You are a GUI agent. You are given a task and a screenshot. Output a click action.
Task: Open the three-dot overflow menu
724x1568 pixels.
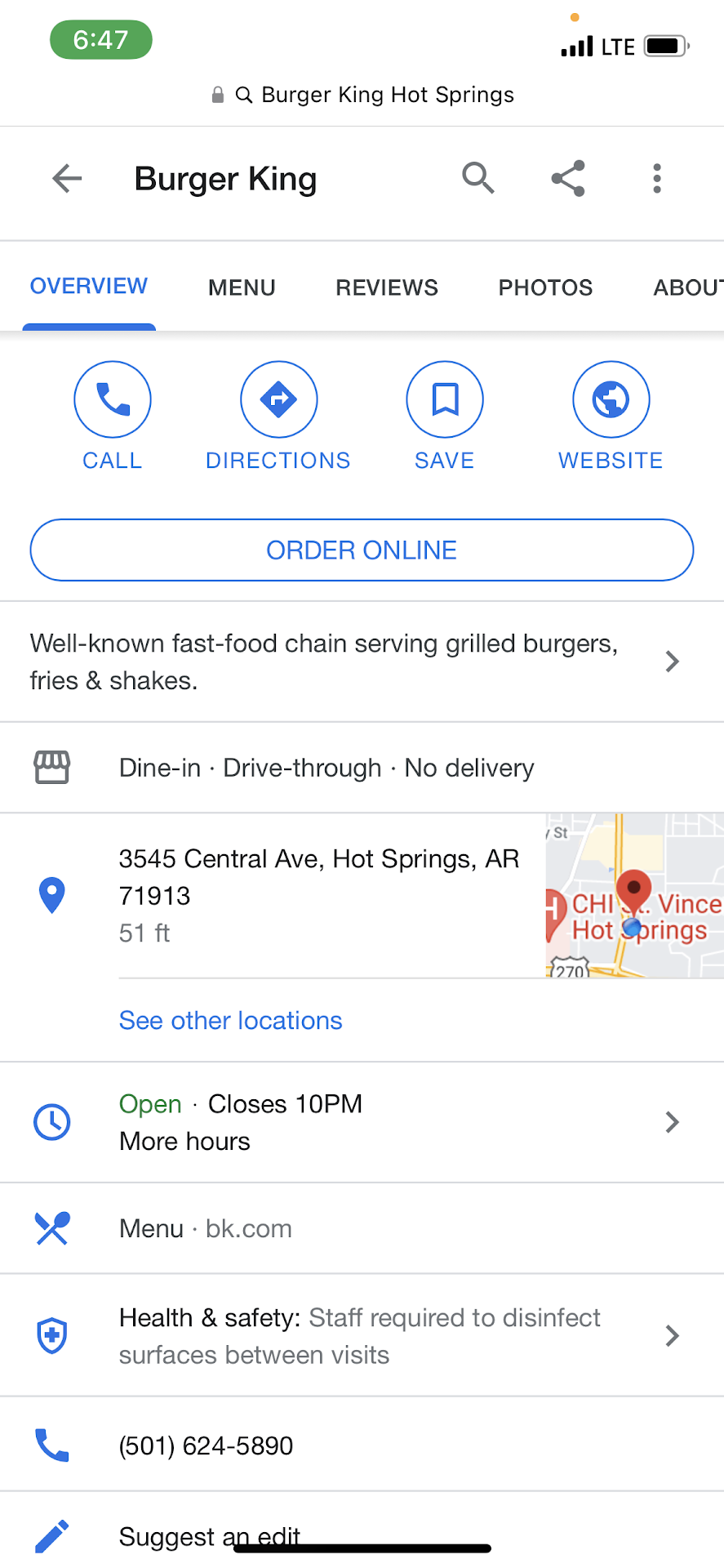tap(657, 178)
